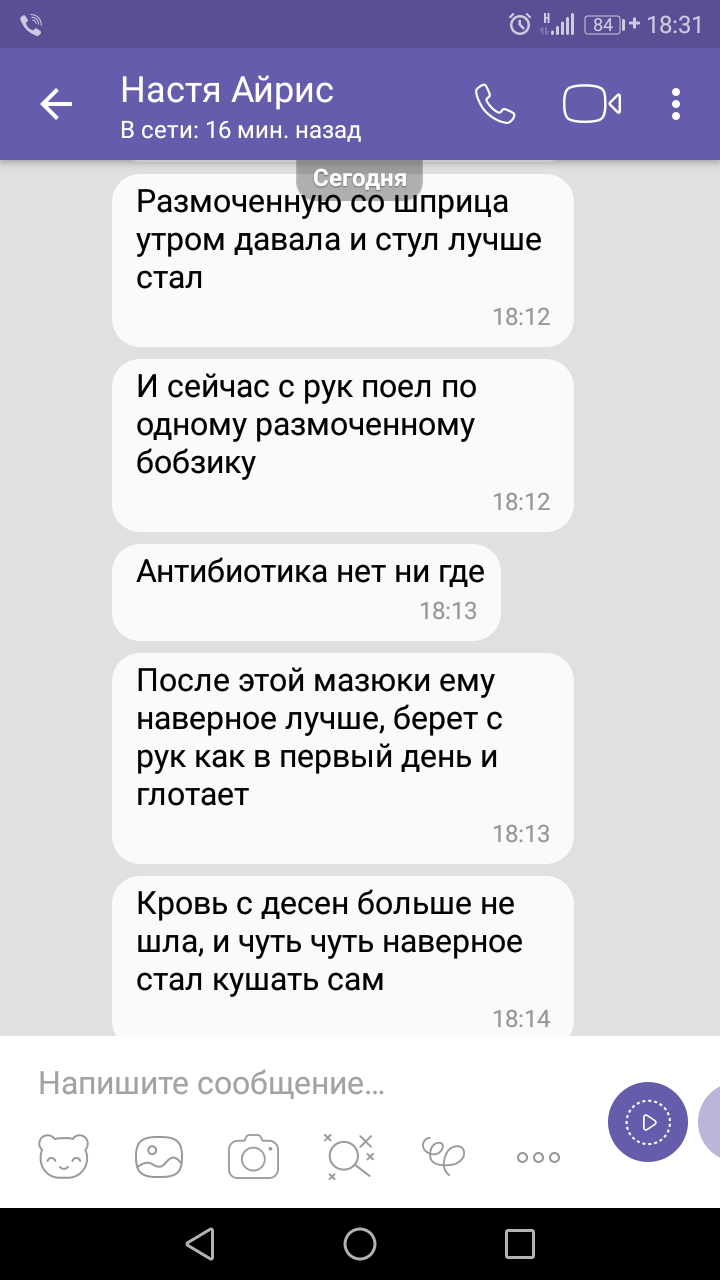Image resolution: width=720 pixels, height=1280 pixels.
Task: Open the GIF and extensions search icon
Action: click(x=348, y=1157)
